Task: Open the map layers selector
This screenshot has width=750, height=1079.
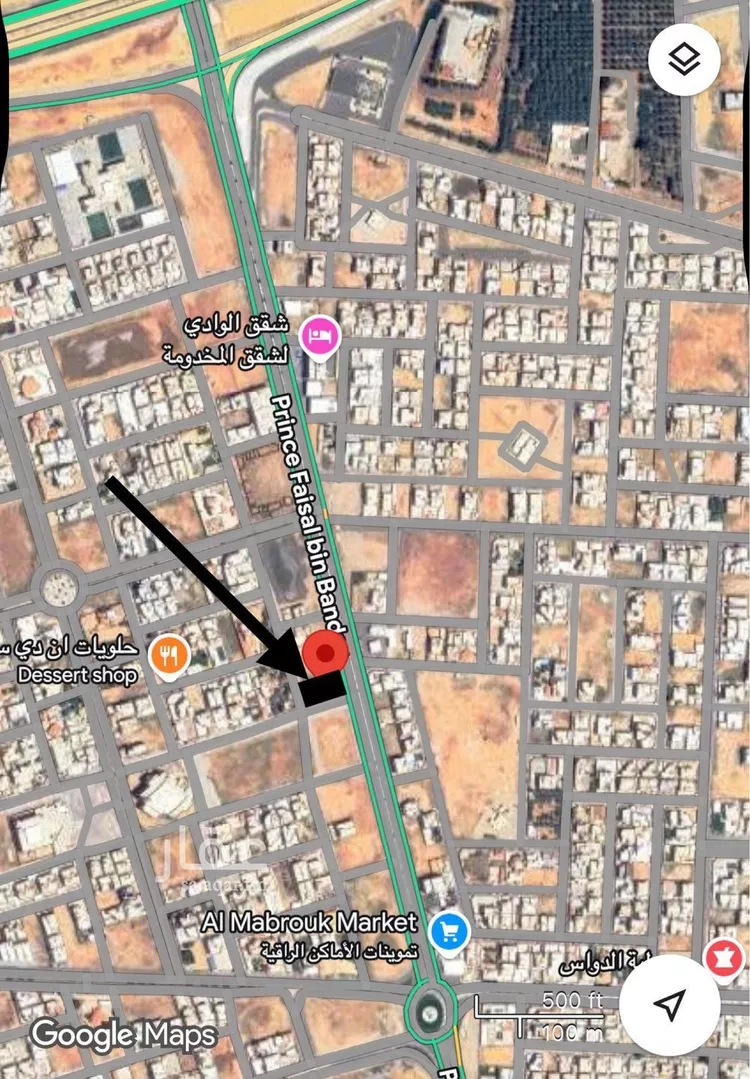Action: tap(684, 60)
